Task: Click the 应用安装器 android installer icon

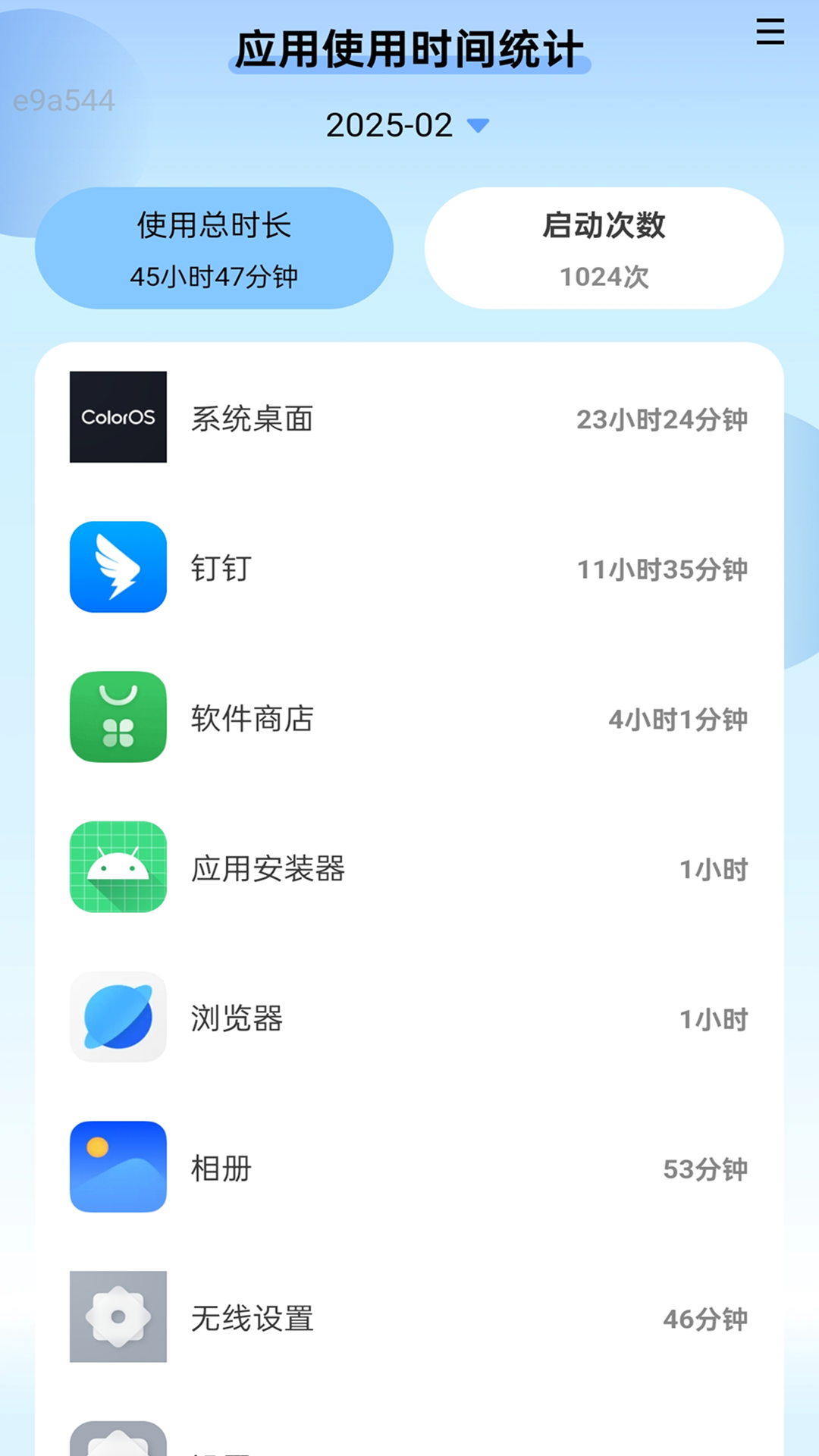Action: (x=118, y=868)
